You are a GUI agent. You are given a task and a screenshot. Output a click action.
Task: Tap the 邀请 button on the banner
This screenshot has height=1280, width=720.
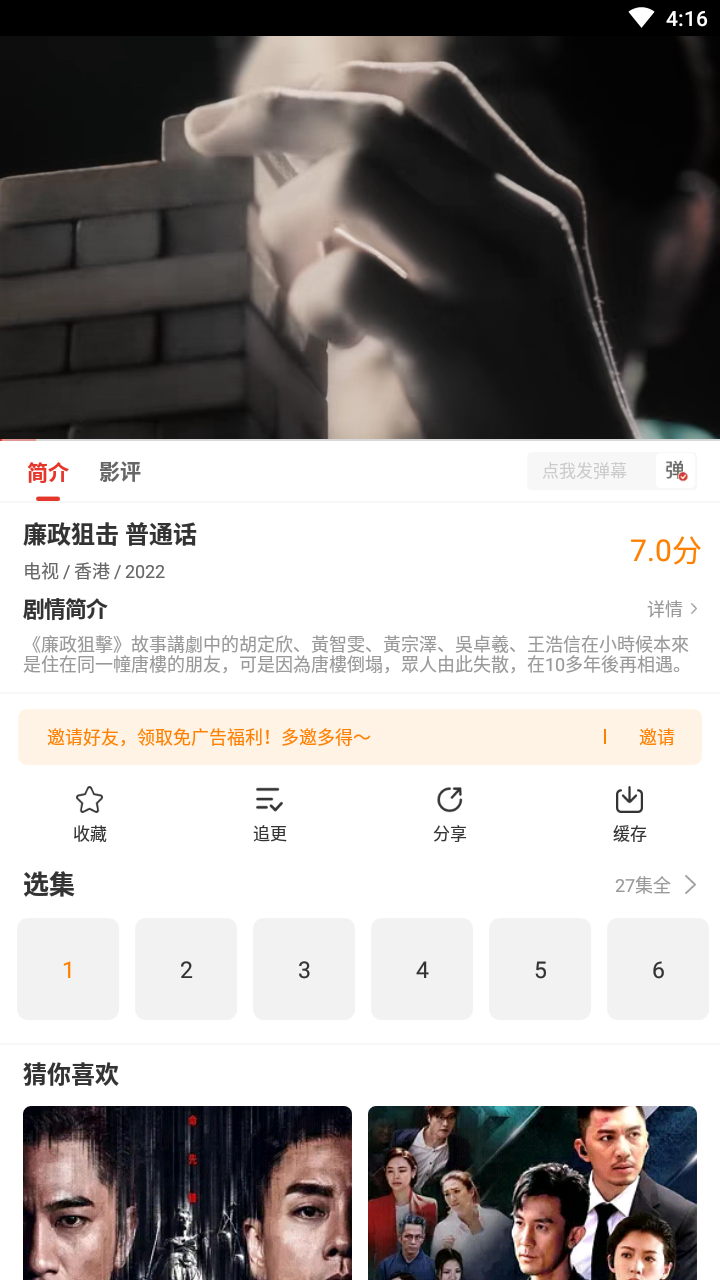coord(657,737)
